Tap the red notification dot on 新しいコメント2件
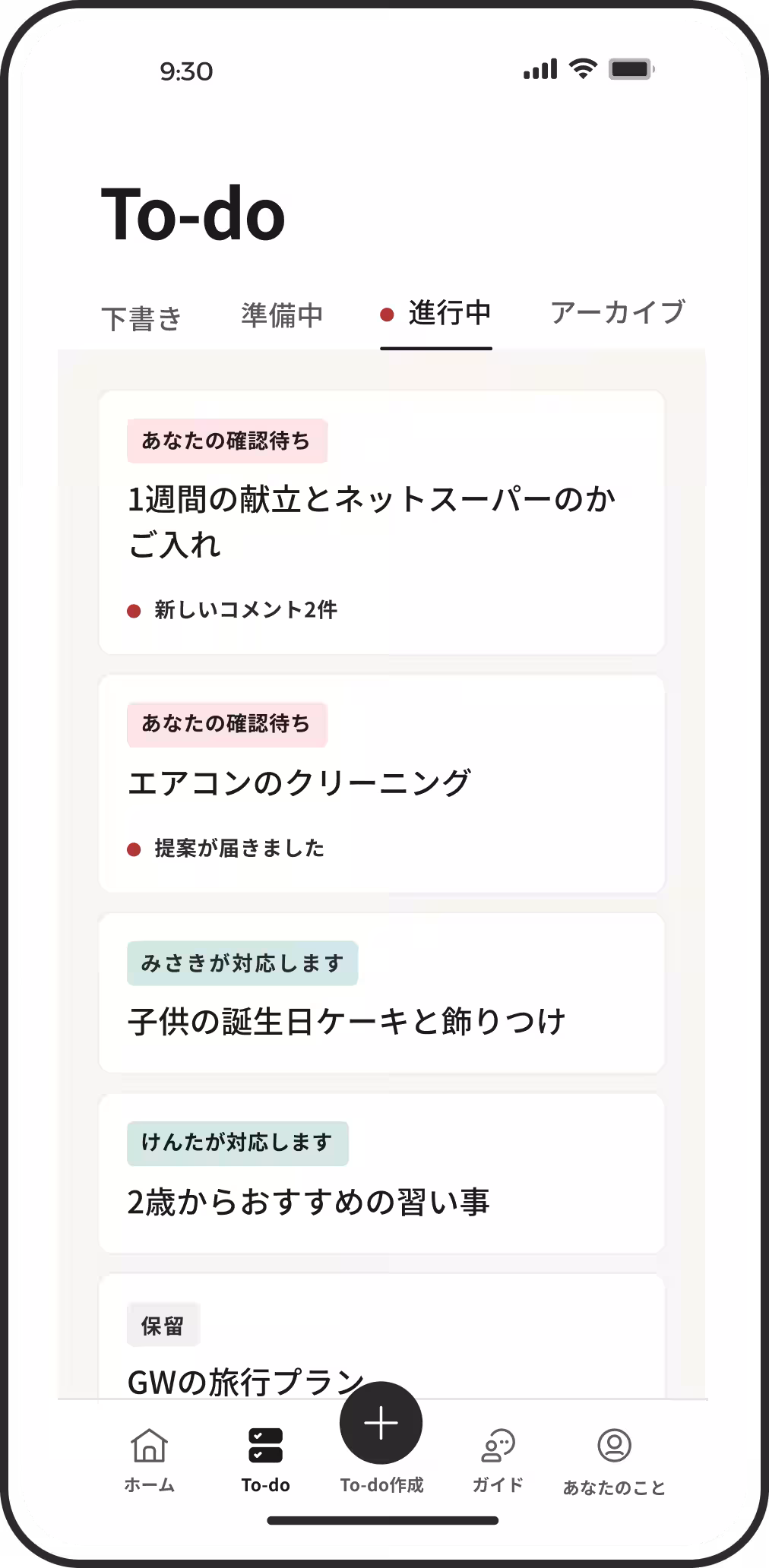 [x=134, y=609]
